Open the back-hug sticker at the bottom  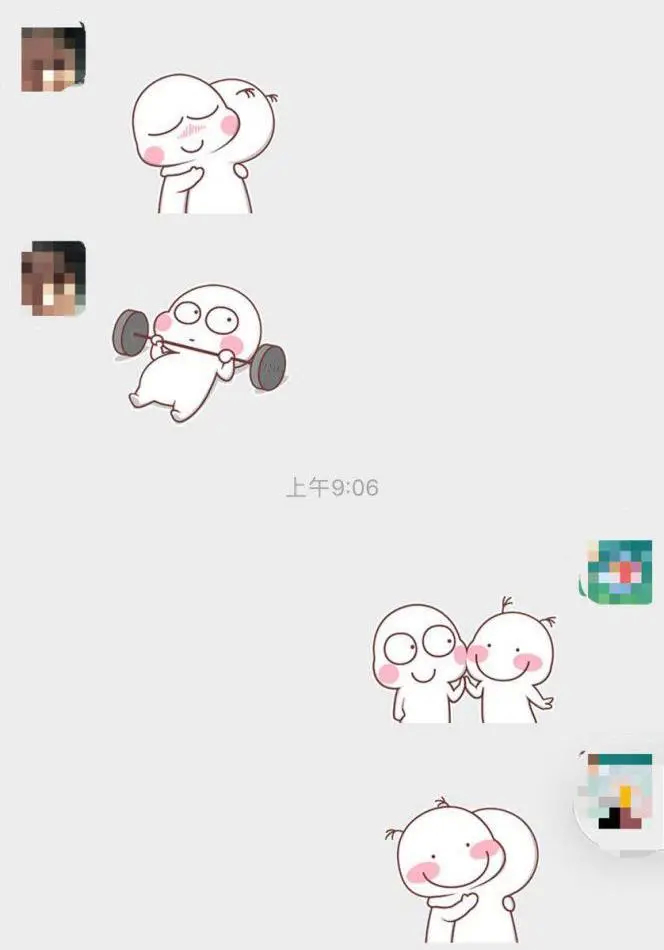[462, 868]
